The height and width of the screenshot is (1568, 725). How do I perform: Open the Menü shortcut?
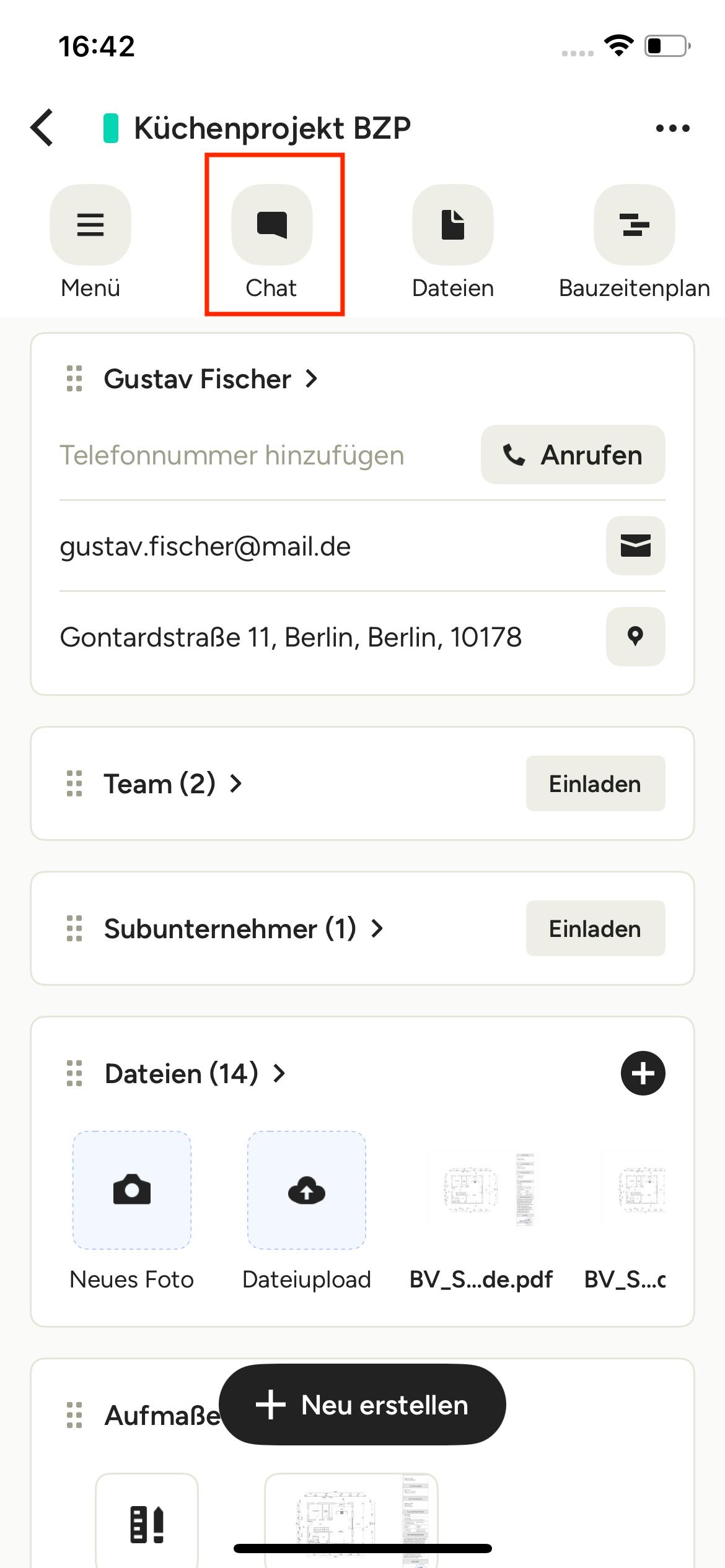[90, 225]
